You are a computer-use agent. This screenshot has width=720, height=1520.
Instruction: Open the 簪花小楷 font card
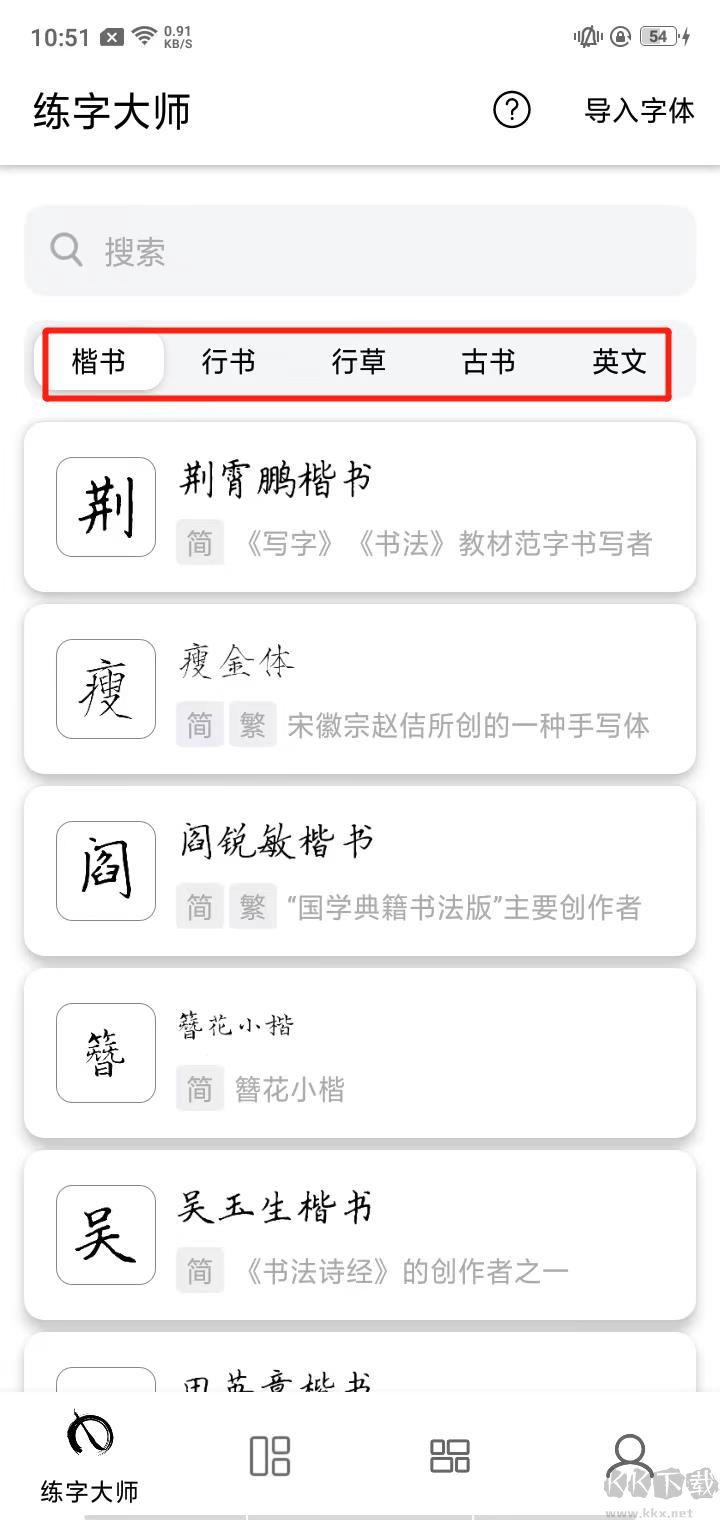pyautogui.click(x=360, y=1053)
